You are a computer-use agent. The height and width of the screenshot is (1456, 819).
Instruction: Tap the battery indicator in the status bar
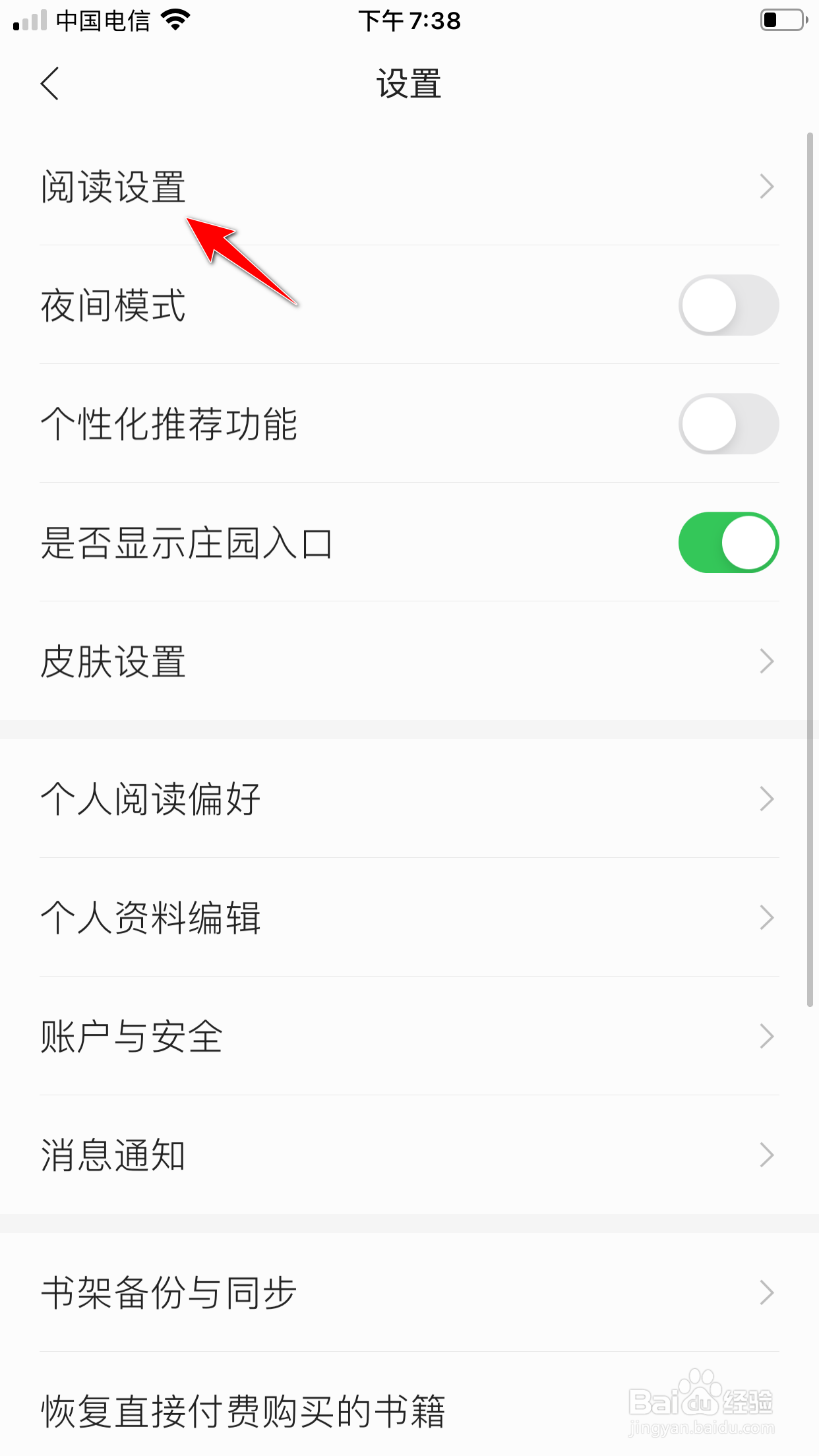click(x=783, y=20)
